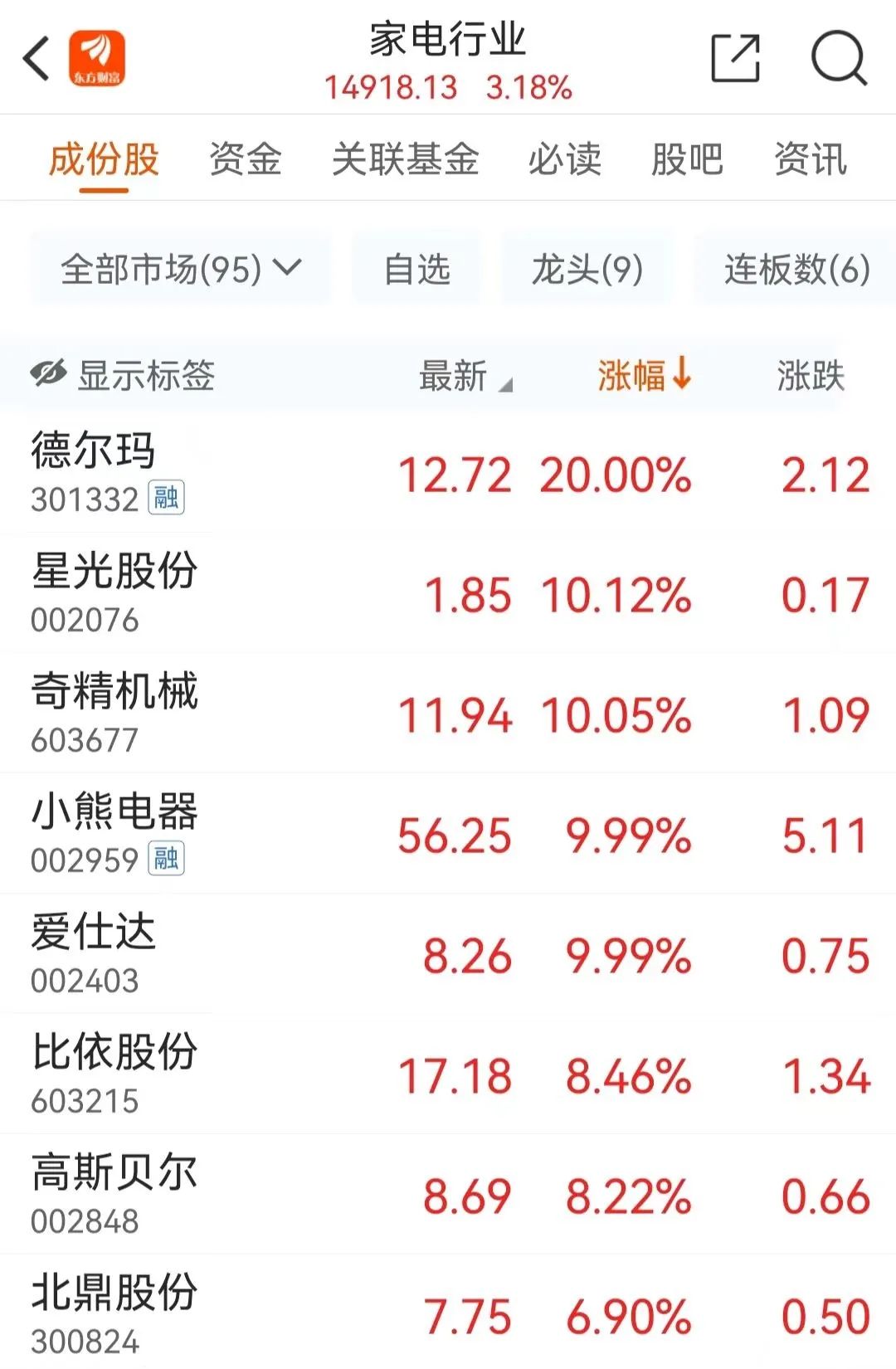The height and width of the screenshot is (1369, 896).
Task: Open stock 比依股份 603215
Action: [x=448, y=1074]
